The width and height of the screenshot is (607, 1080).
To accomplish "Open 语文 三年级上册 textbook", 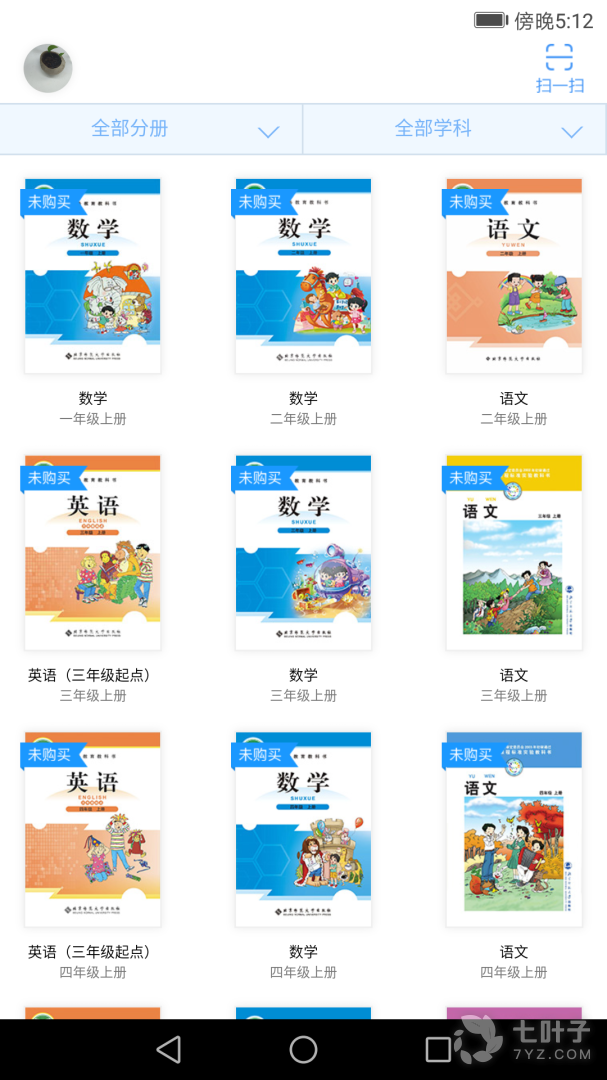I will (514, 552).
